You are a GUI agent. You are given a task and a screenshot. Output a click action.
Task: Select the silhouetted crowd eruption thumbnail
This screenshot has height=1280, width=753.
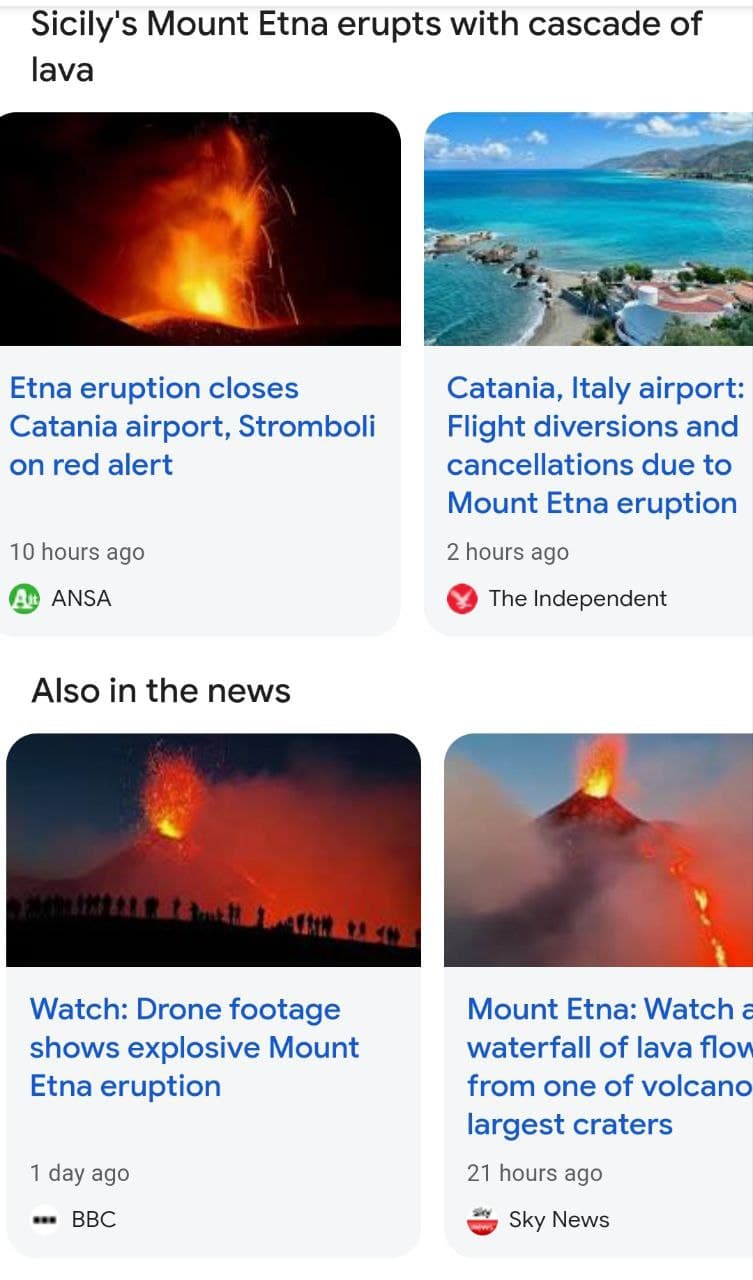tap(214, 850)
